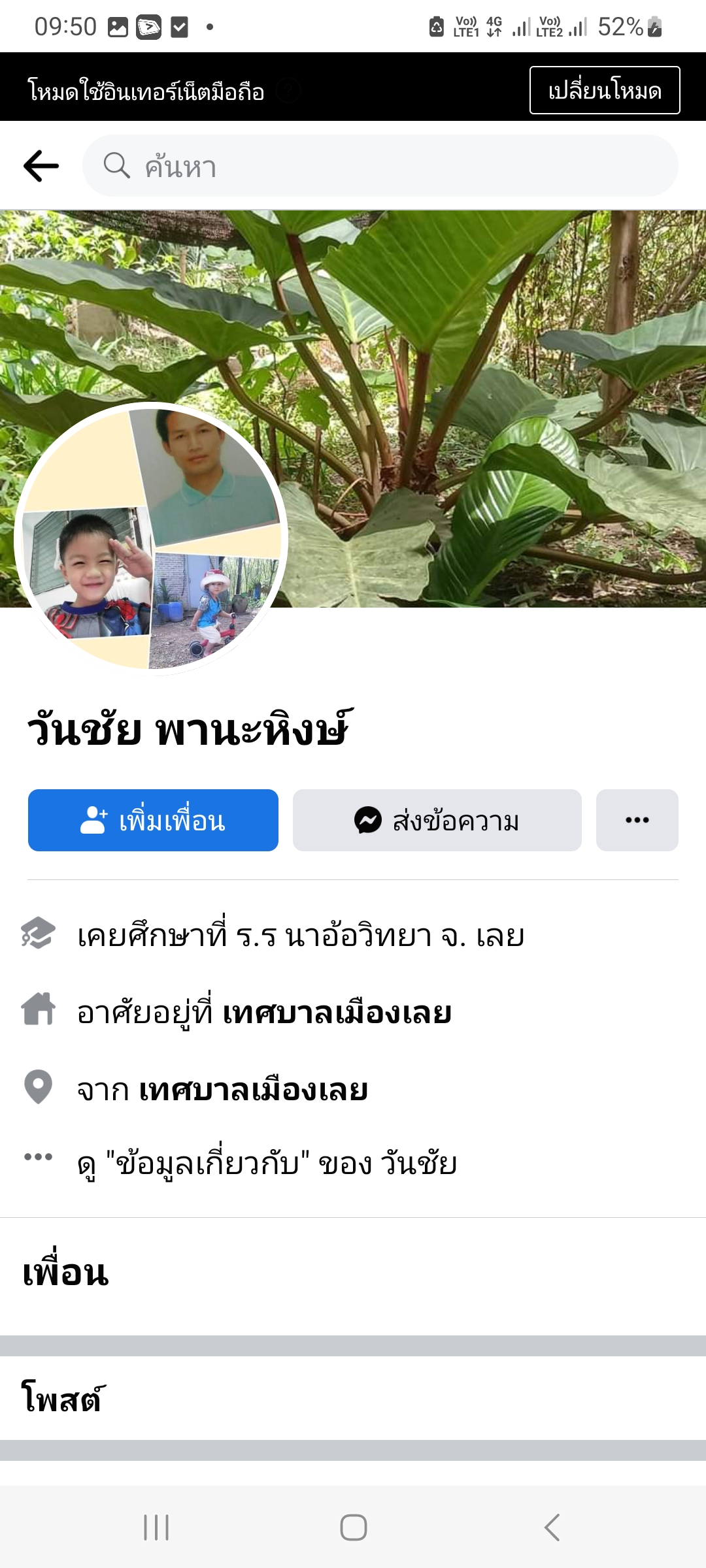Open hometown link จาก เทศบาลเมืองเลย
This screenshot has width=706, height=1568.
tap(254, 1090)
